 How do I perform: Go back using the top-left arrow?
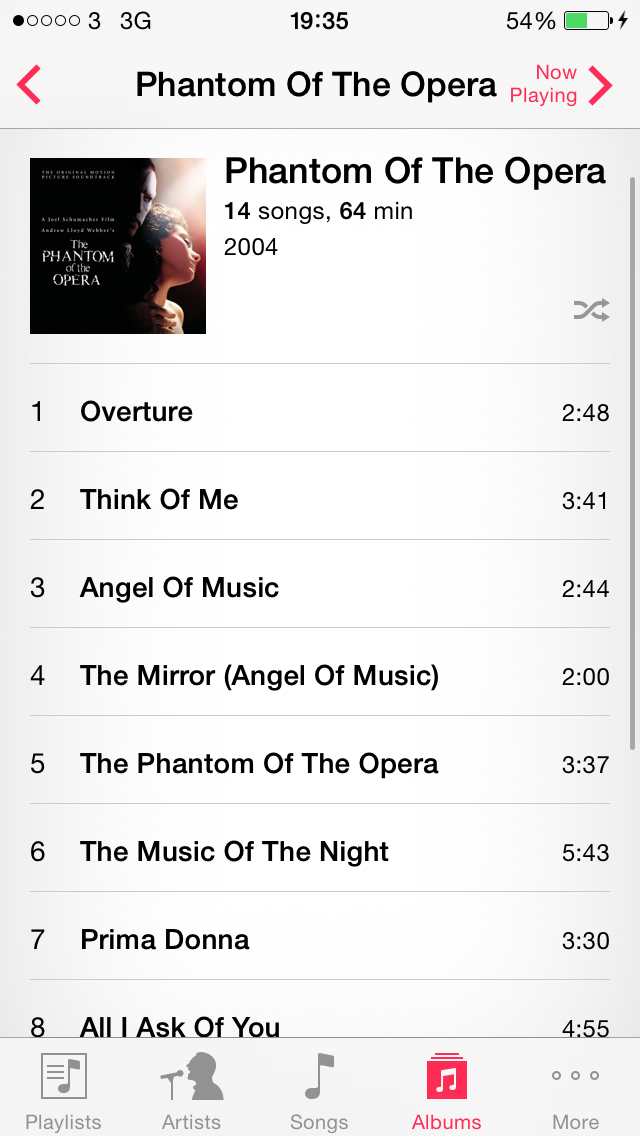30,85
